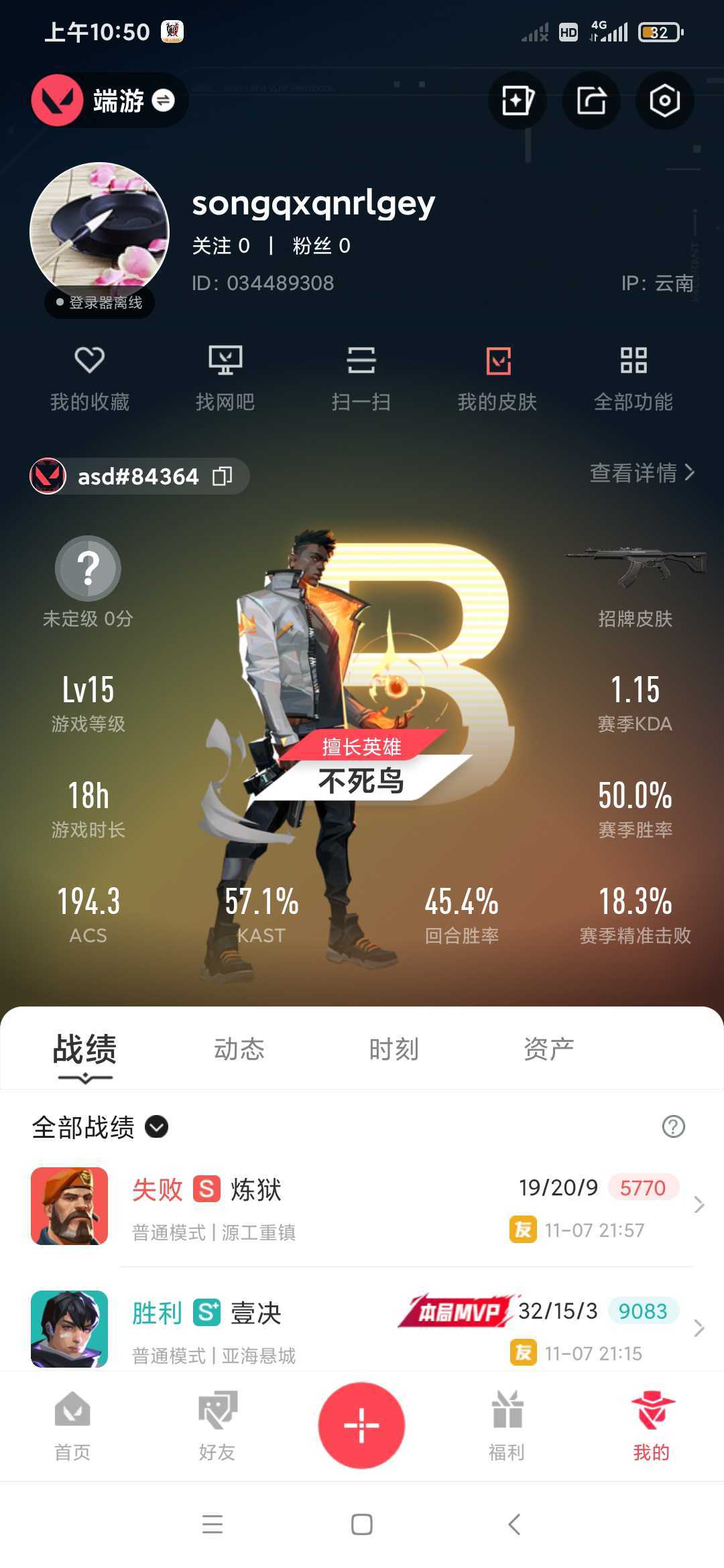
Task: Expand the 全部战绩 match filter dropdown
Action: coord(157,1126)
